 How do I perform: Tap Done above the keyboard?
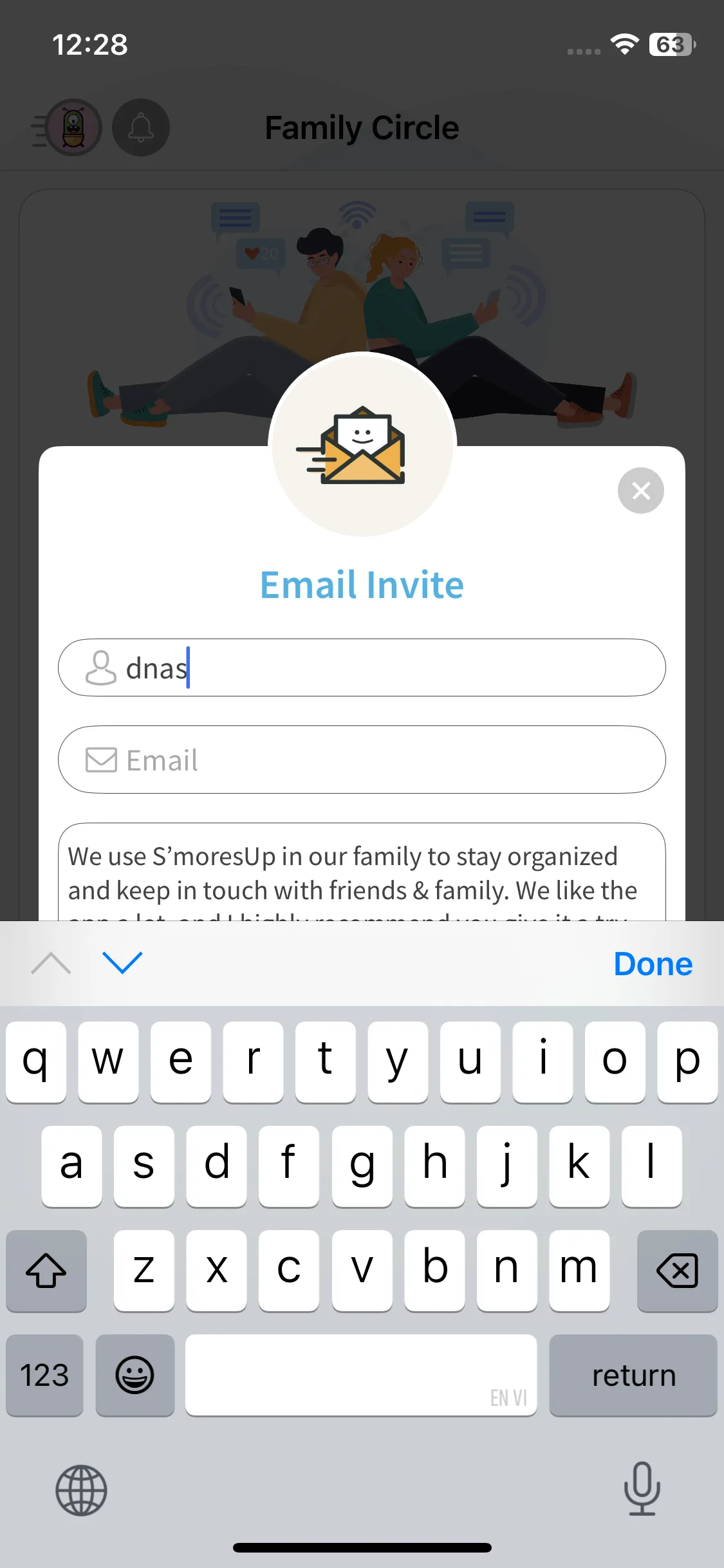(x=653, y=964)
